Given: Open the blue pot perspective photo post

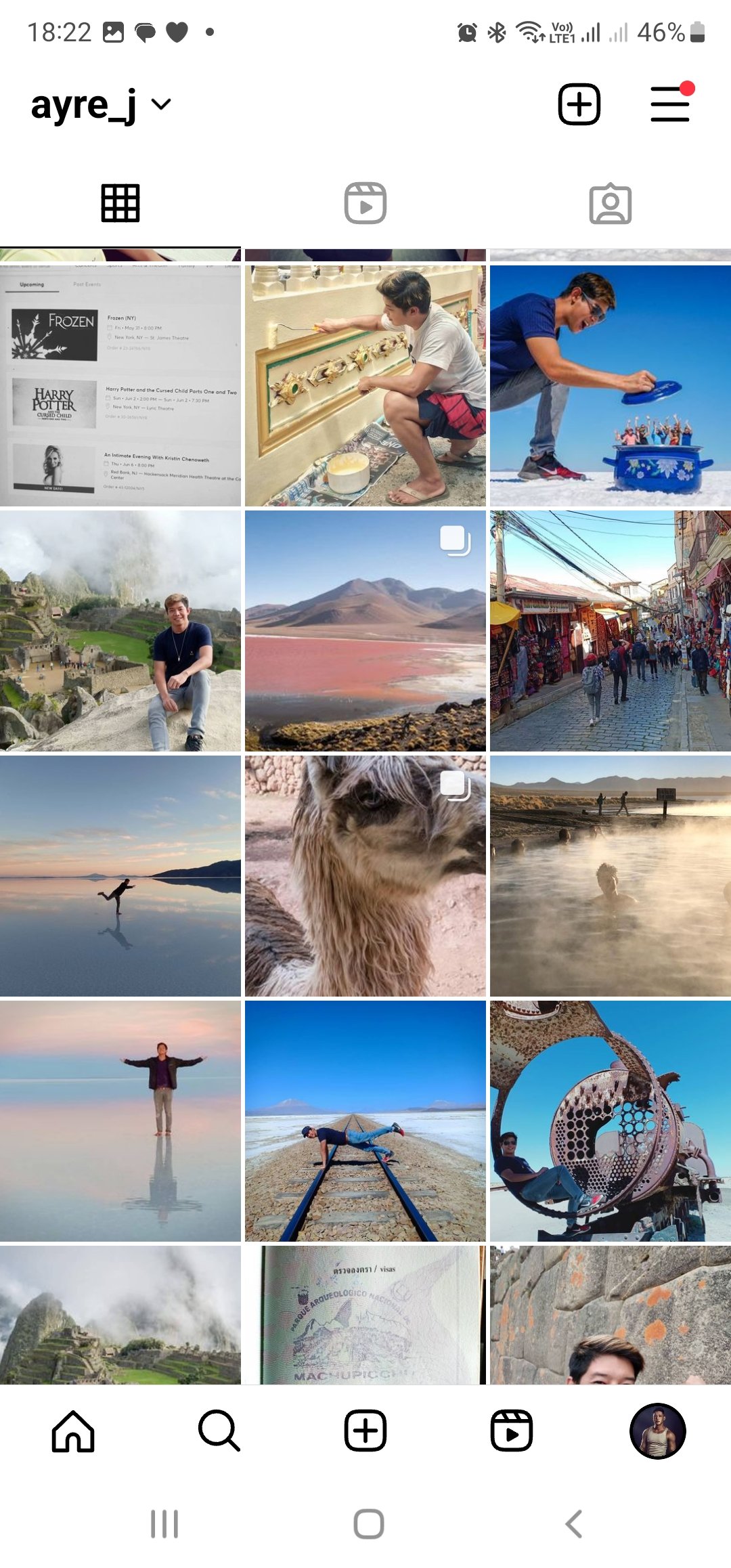Looking at the screenshot, I should pos(611,386).
